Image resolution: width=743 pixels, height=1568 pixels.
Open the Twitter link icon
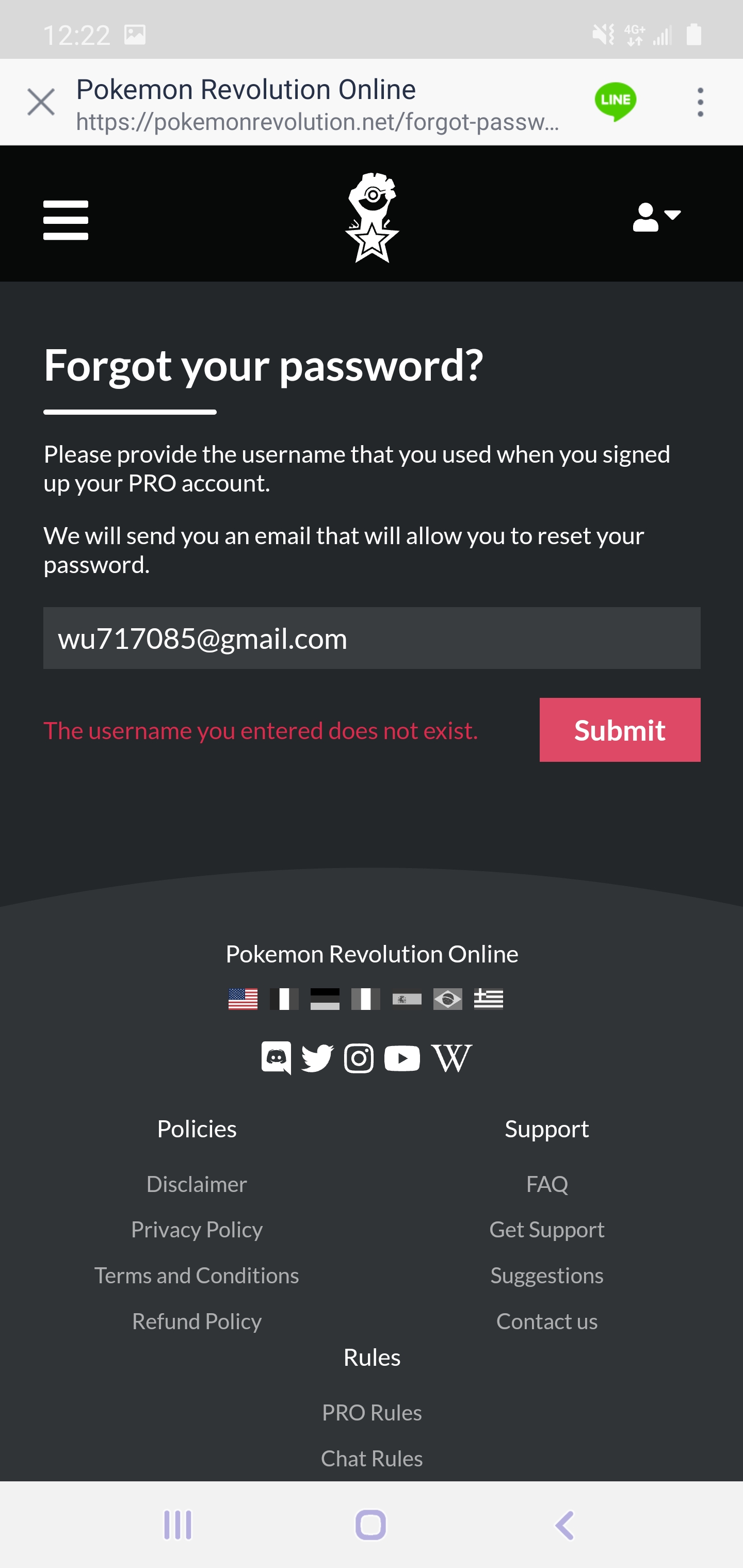click(x=317, y=1058)
